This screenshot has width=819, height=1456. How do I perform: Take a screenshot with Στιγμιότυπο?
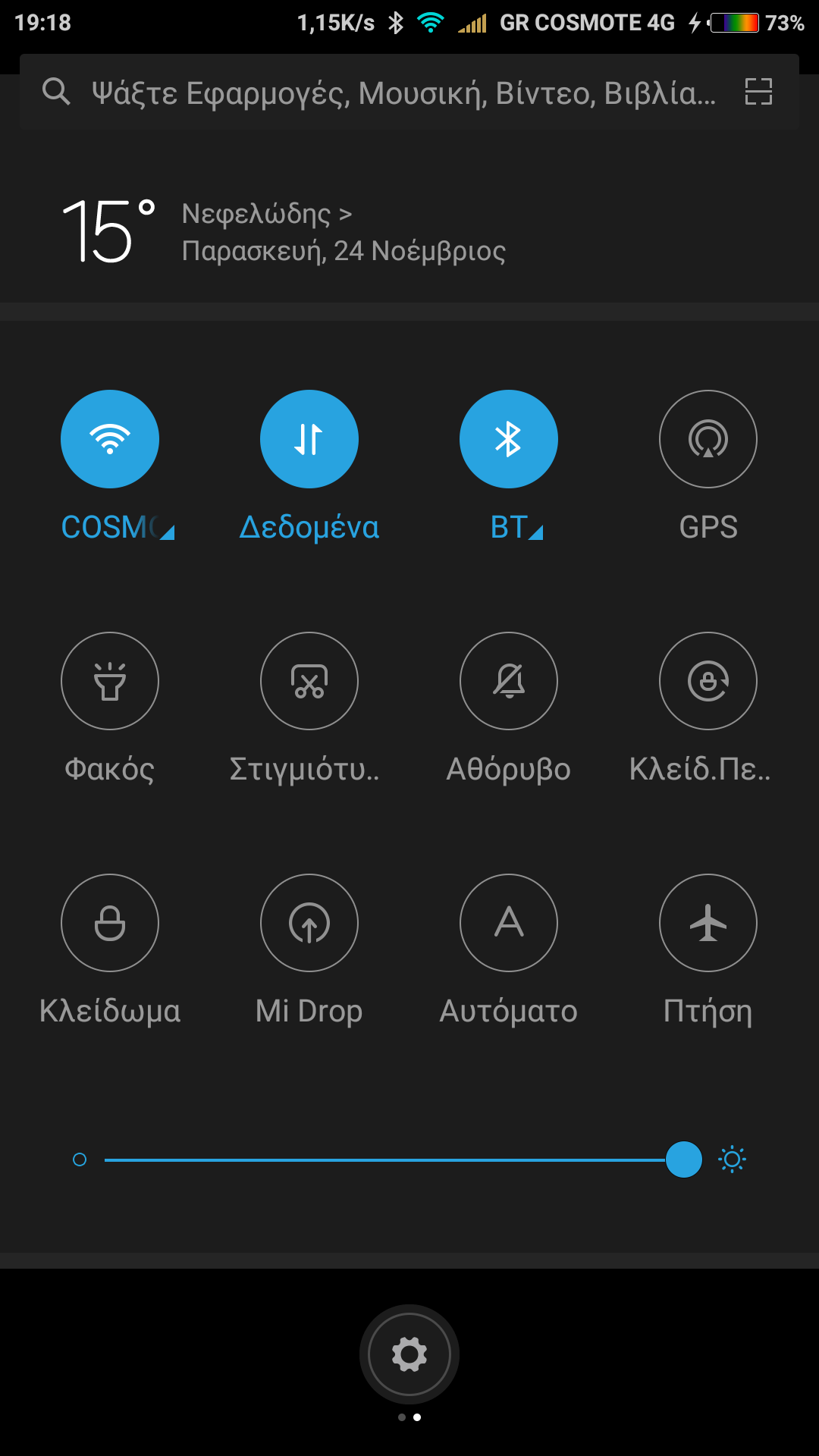309,681
